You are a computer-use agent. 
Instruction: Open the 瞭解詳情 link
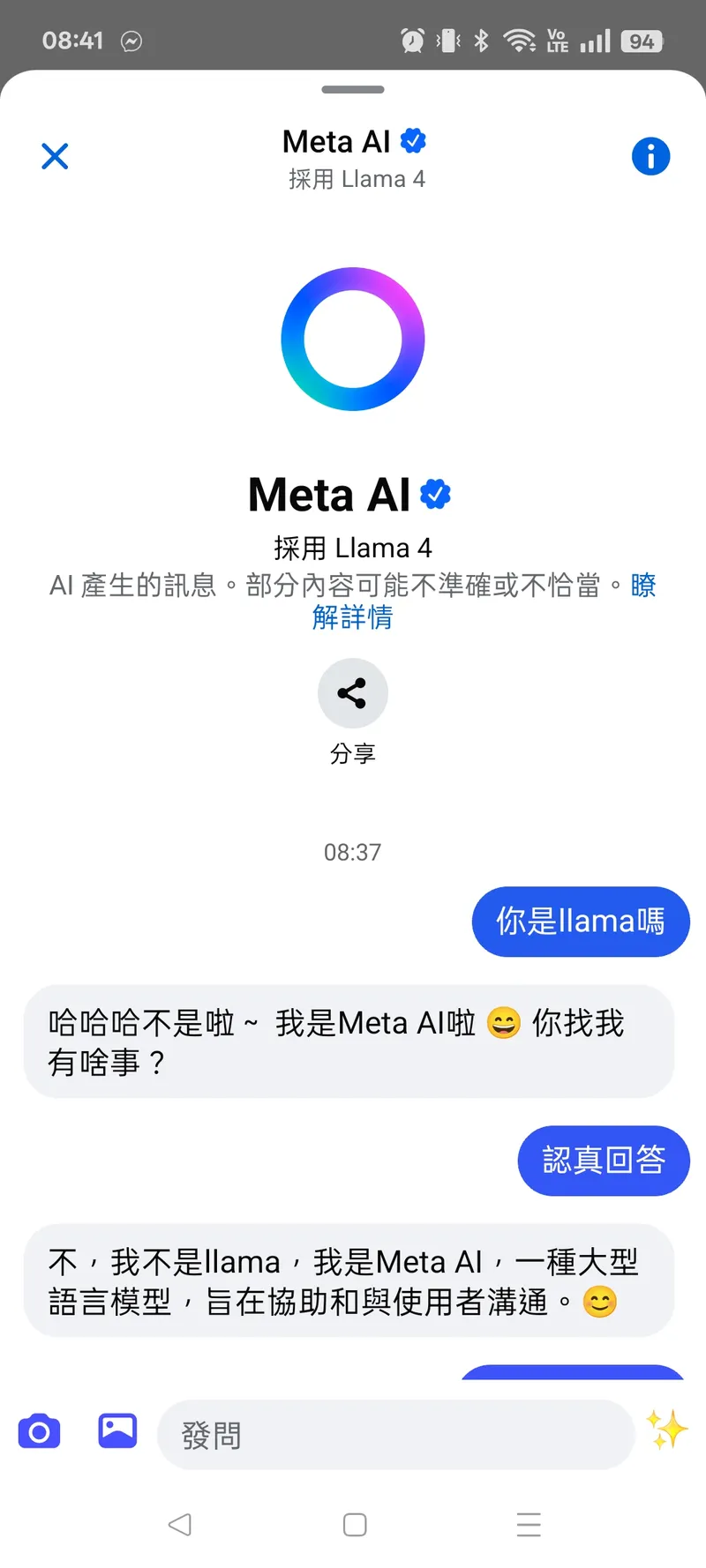point(353,617)
